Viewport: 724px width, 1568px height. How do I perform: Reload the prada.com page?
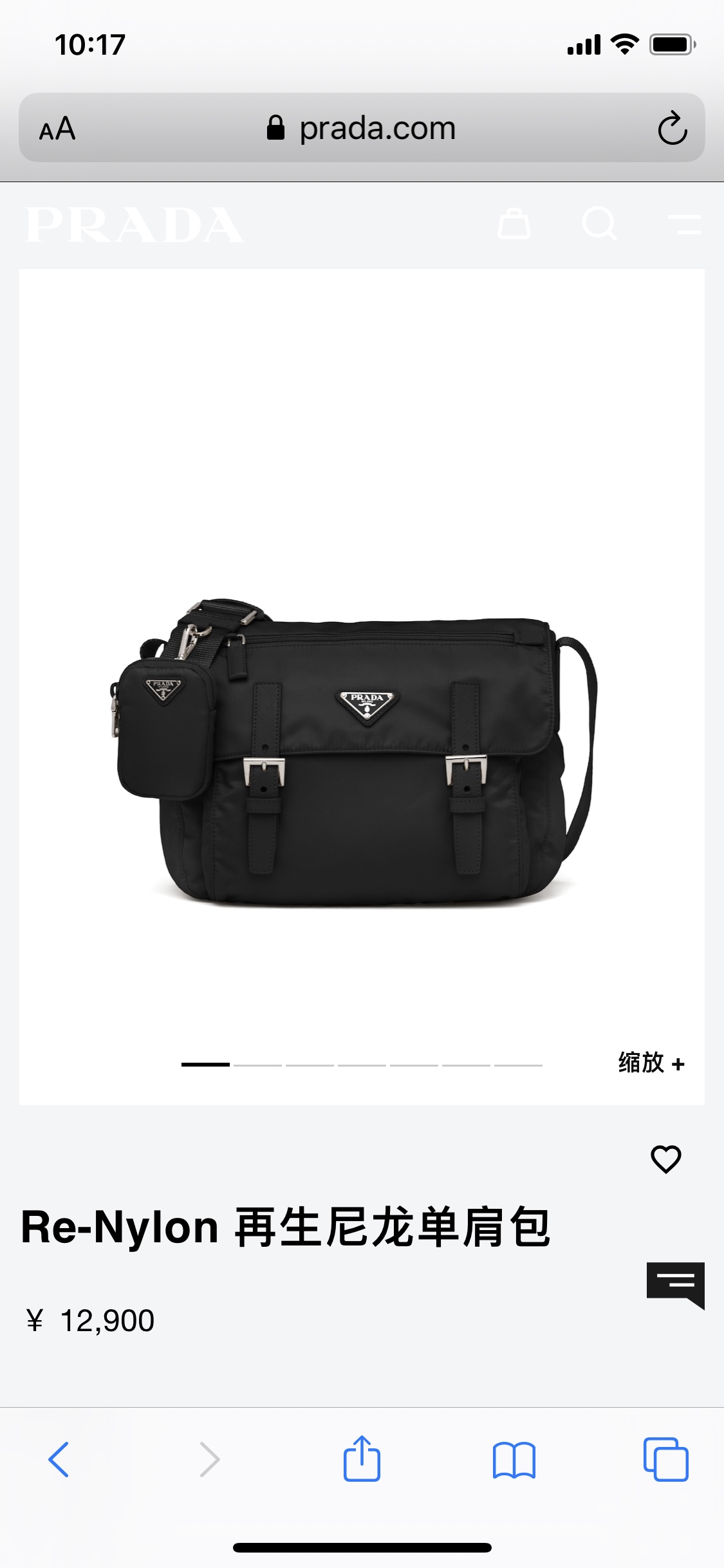(673, 128)
